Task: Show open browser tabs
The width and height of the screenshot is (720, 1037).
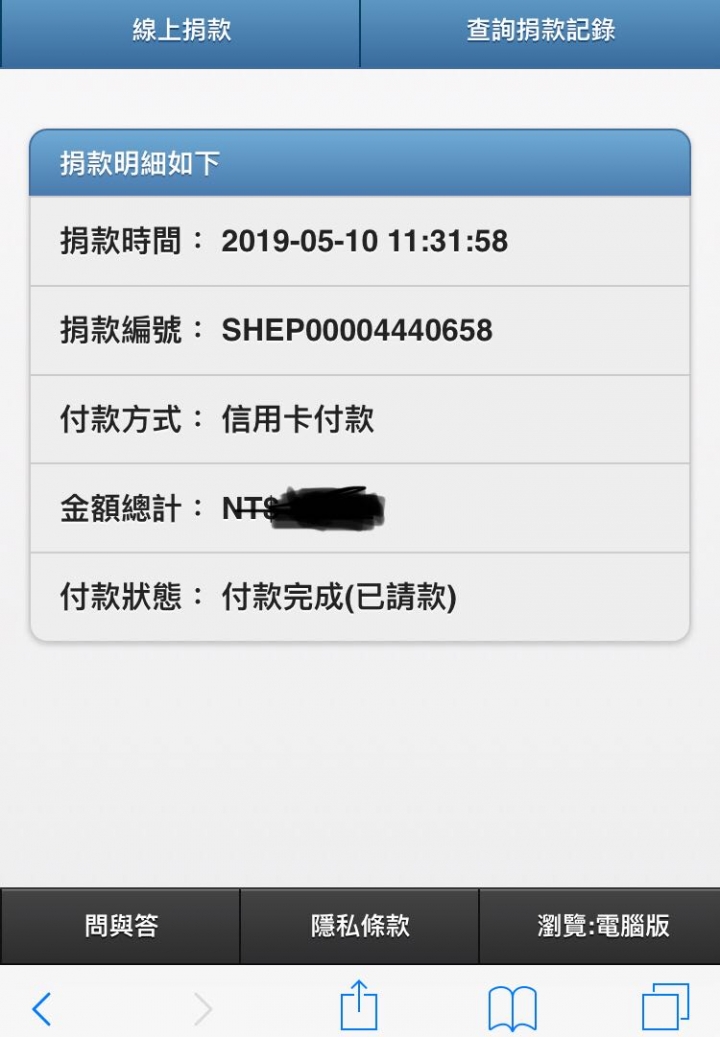Action: pos(665,1007)
